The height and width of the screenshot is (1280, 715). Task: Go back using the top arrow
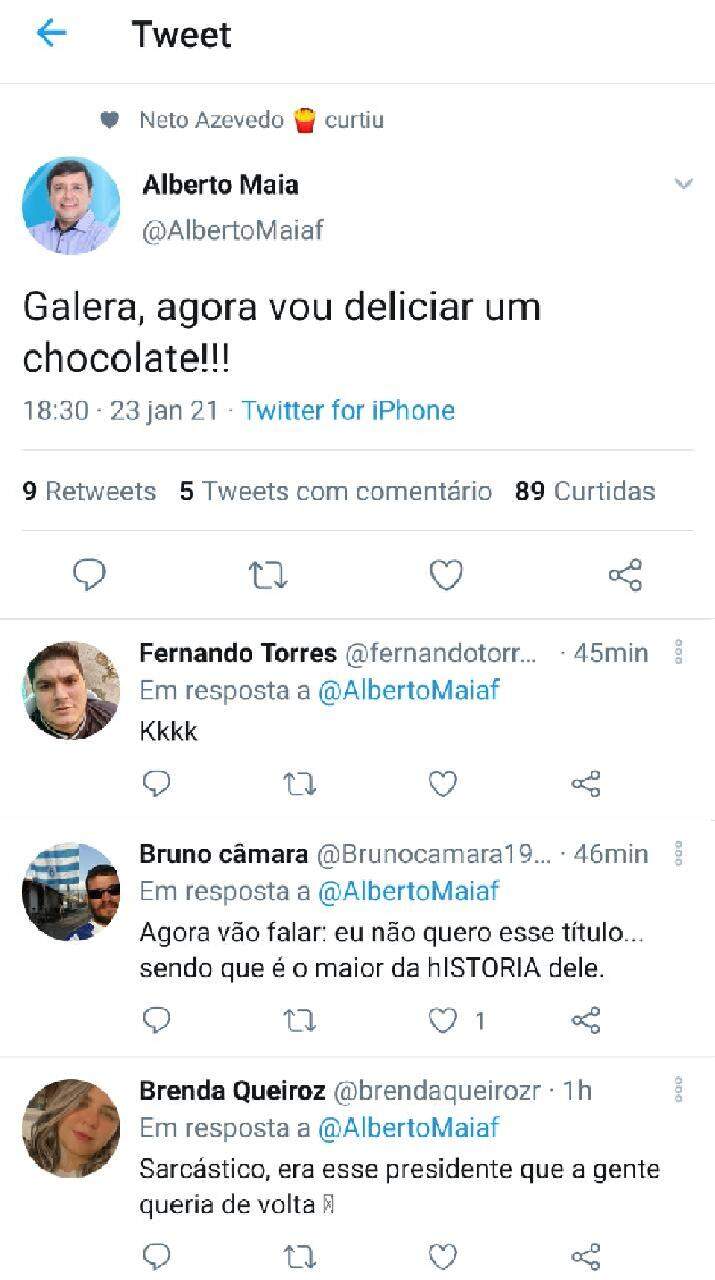tap(50, 33)
